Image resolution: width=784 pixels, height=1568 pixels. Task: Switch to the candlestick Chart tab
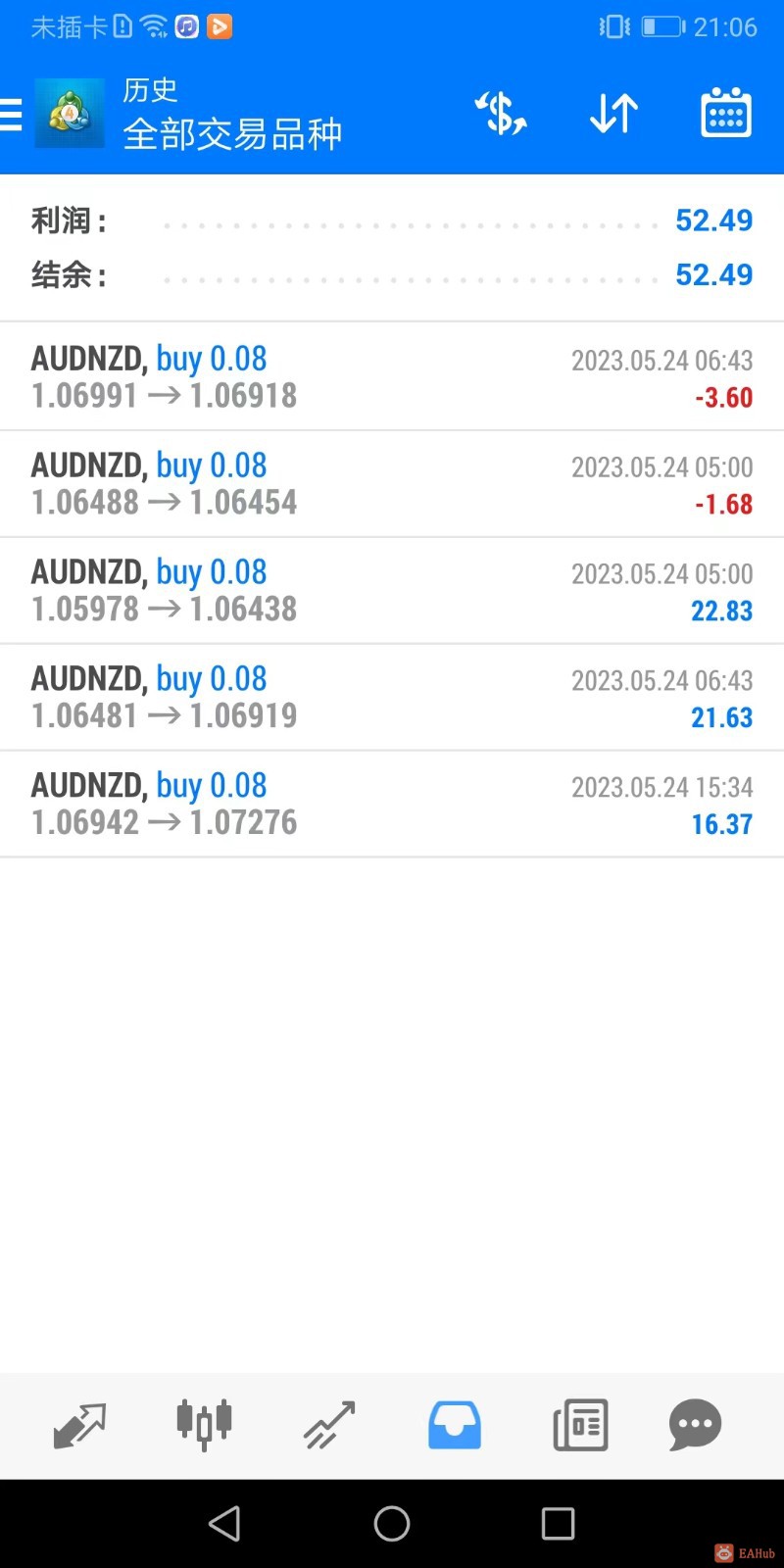pyautogui.click(x=204, y=1425)
